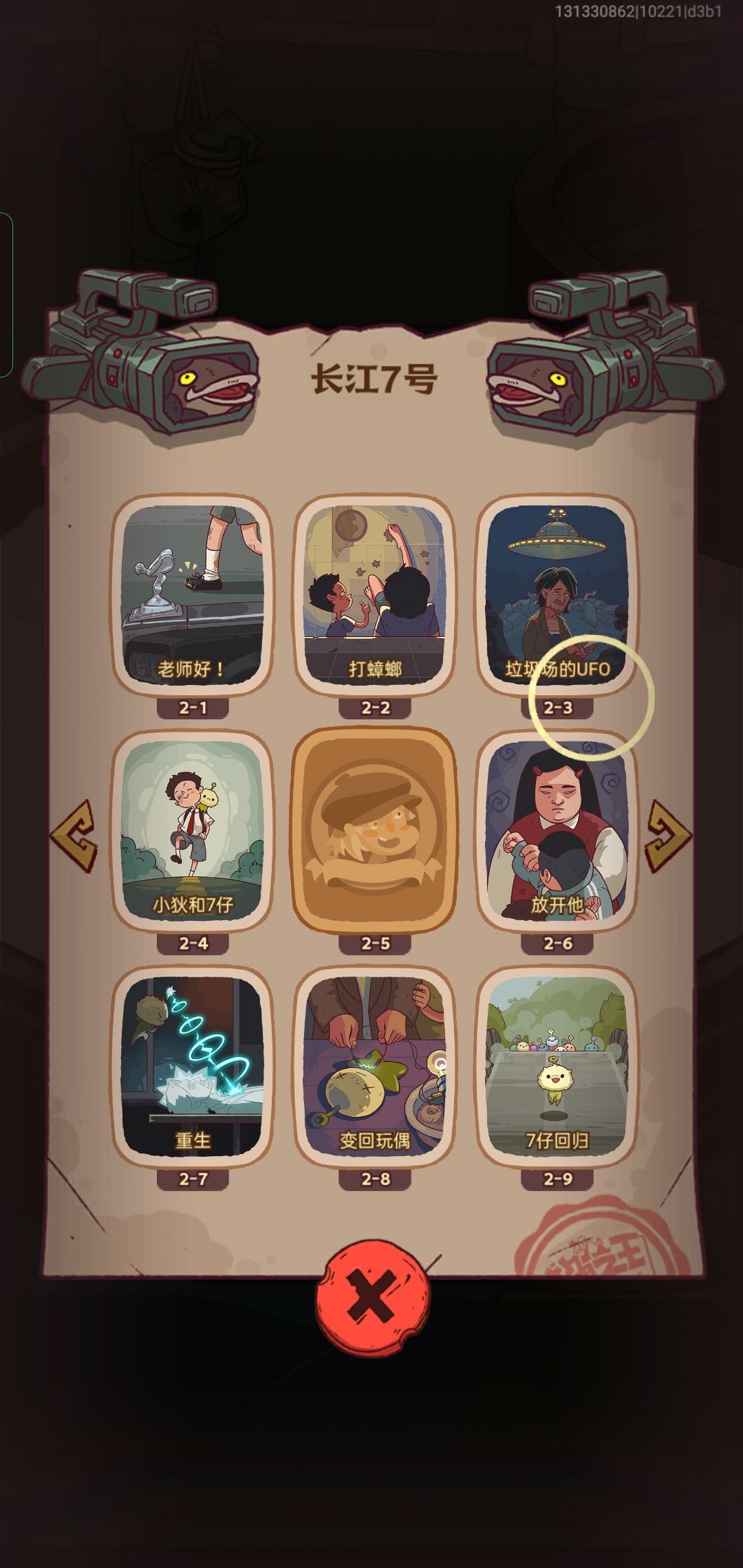Viewport: 743px width, 1568px height.
Task: Open level 2-1 老师好！
Action: (193, 596)
